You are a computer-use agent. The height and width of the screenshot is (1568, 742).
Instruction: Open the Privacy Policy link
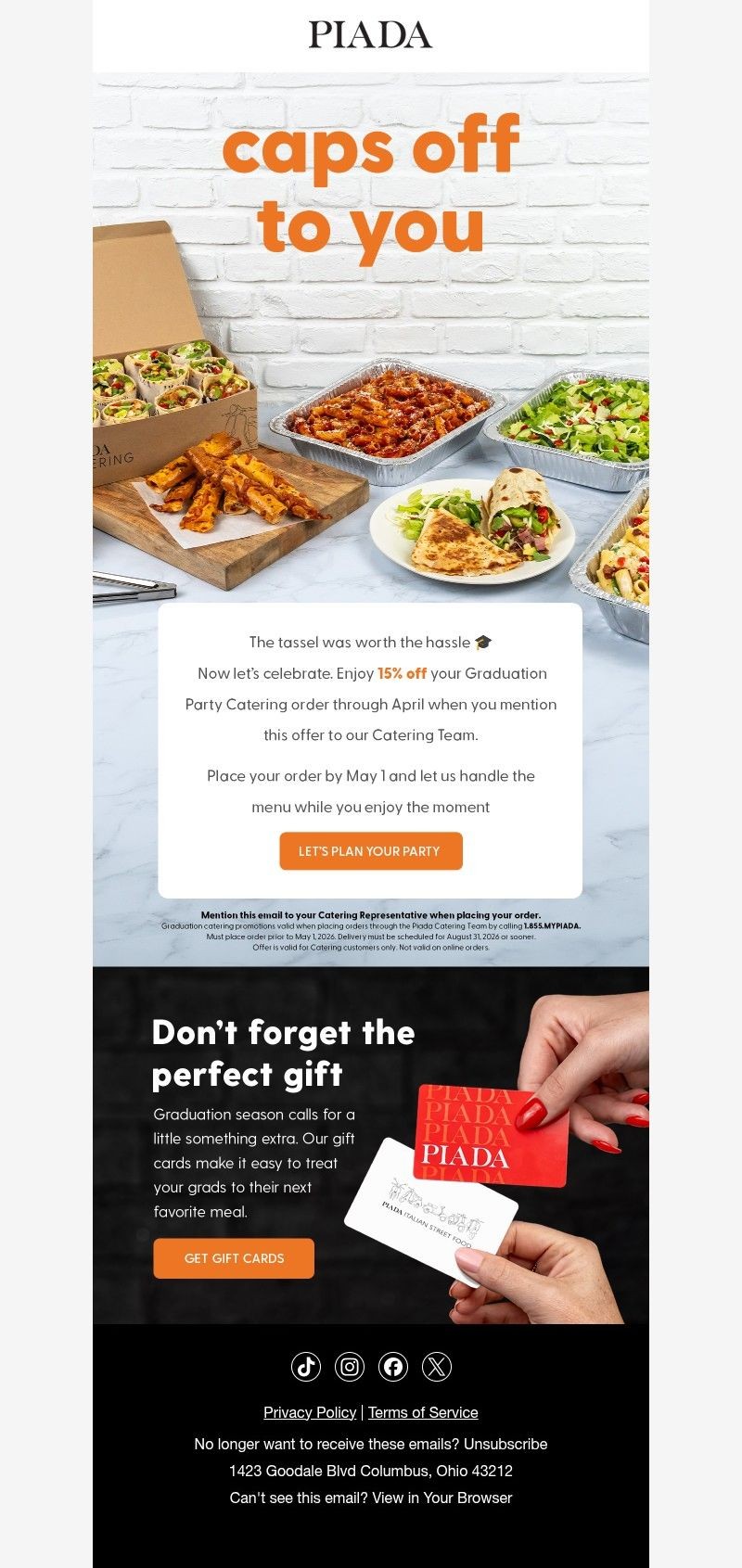click(310, 1412)
